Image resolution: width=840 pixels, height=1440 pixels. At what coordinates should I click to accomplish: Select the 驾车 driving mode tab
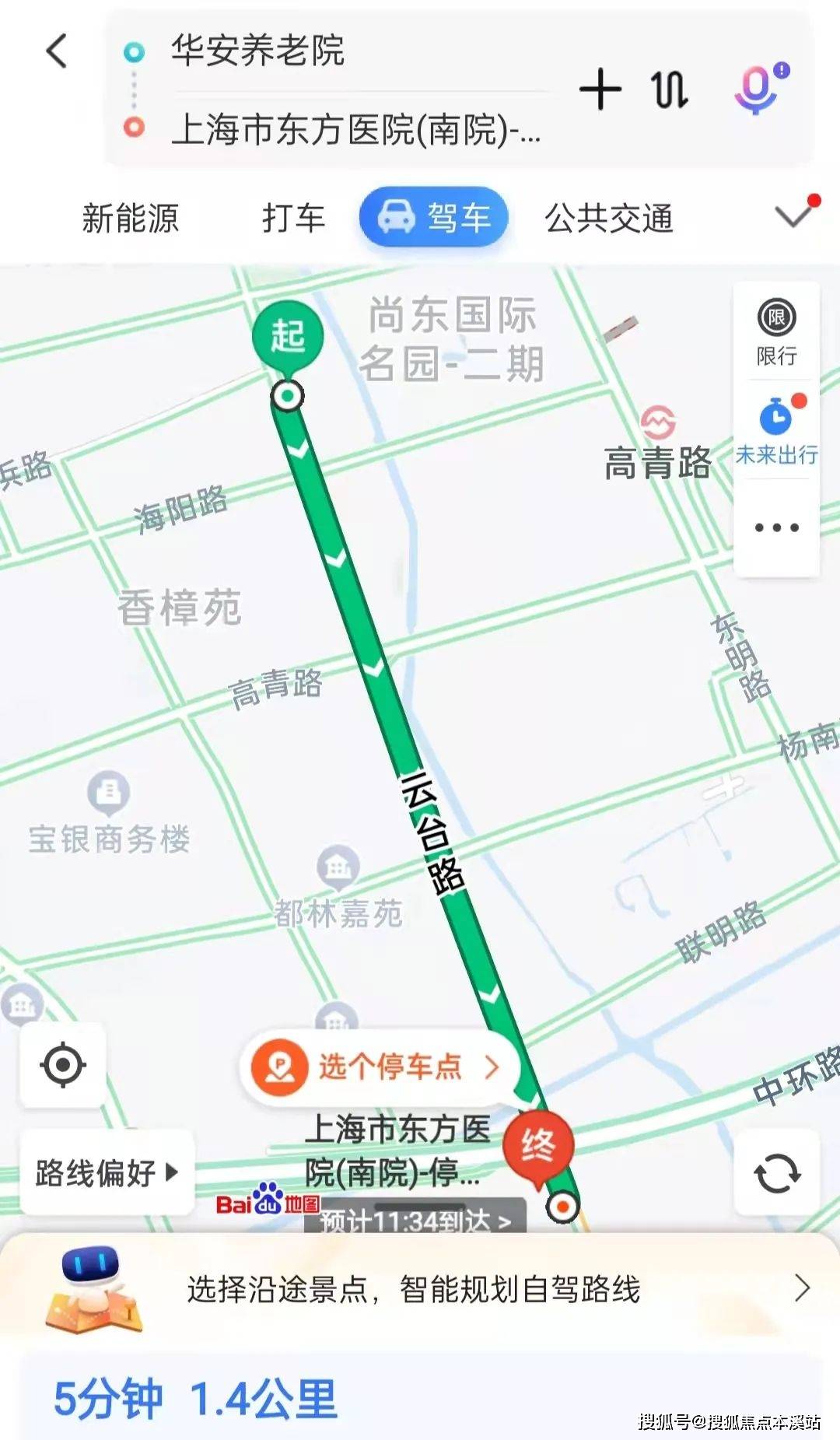pyautogui.click(x=434, y=219)
